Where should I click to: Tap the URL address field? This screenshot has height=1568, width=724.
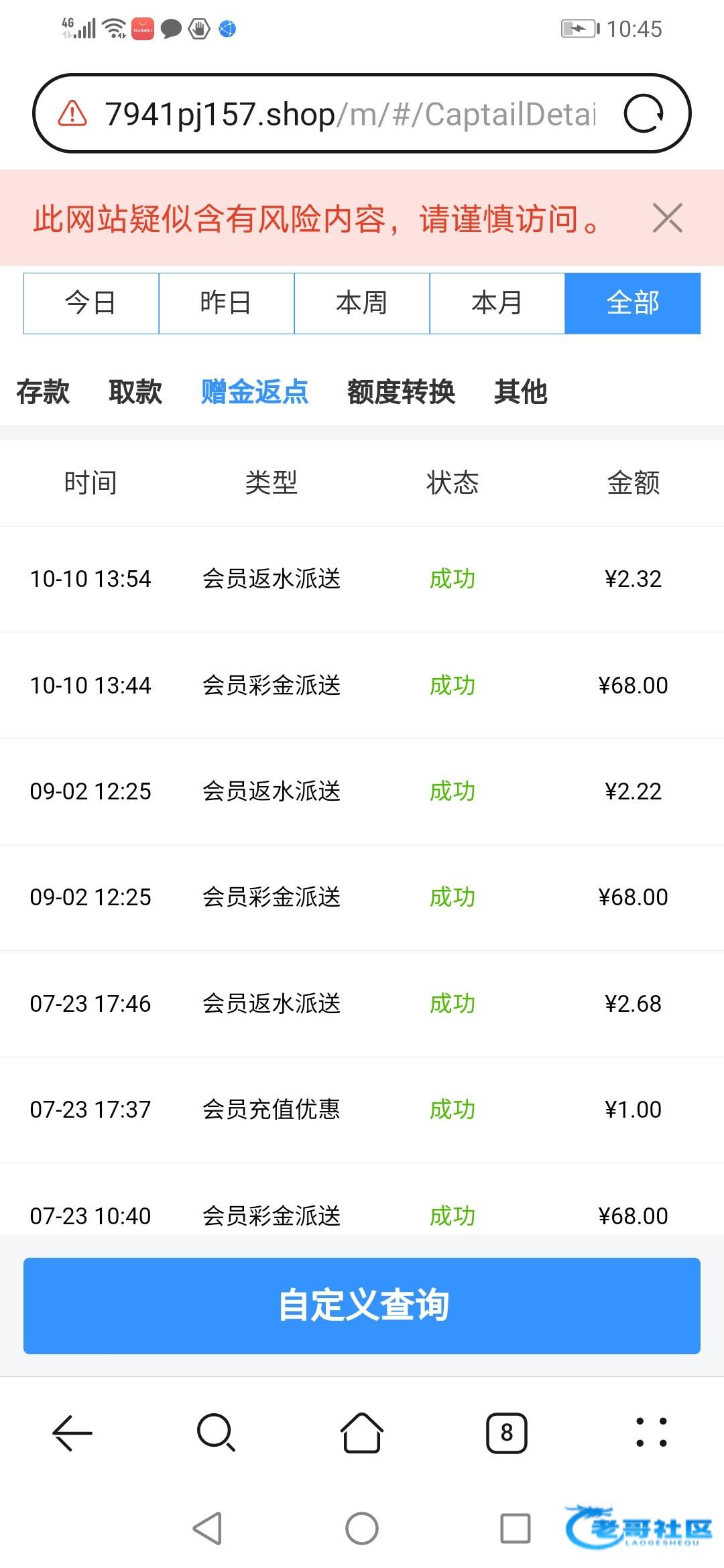(349, 114)
